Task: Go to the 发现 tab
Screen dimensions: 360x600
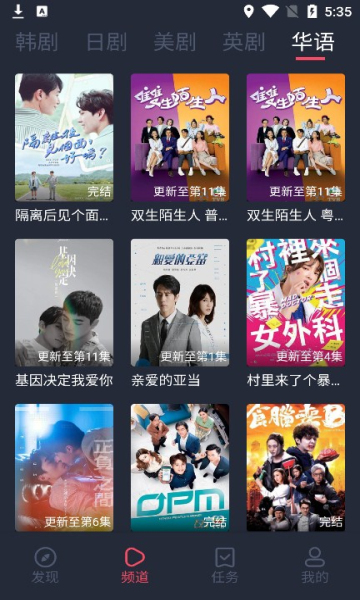Action: [45, 565]
